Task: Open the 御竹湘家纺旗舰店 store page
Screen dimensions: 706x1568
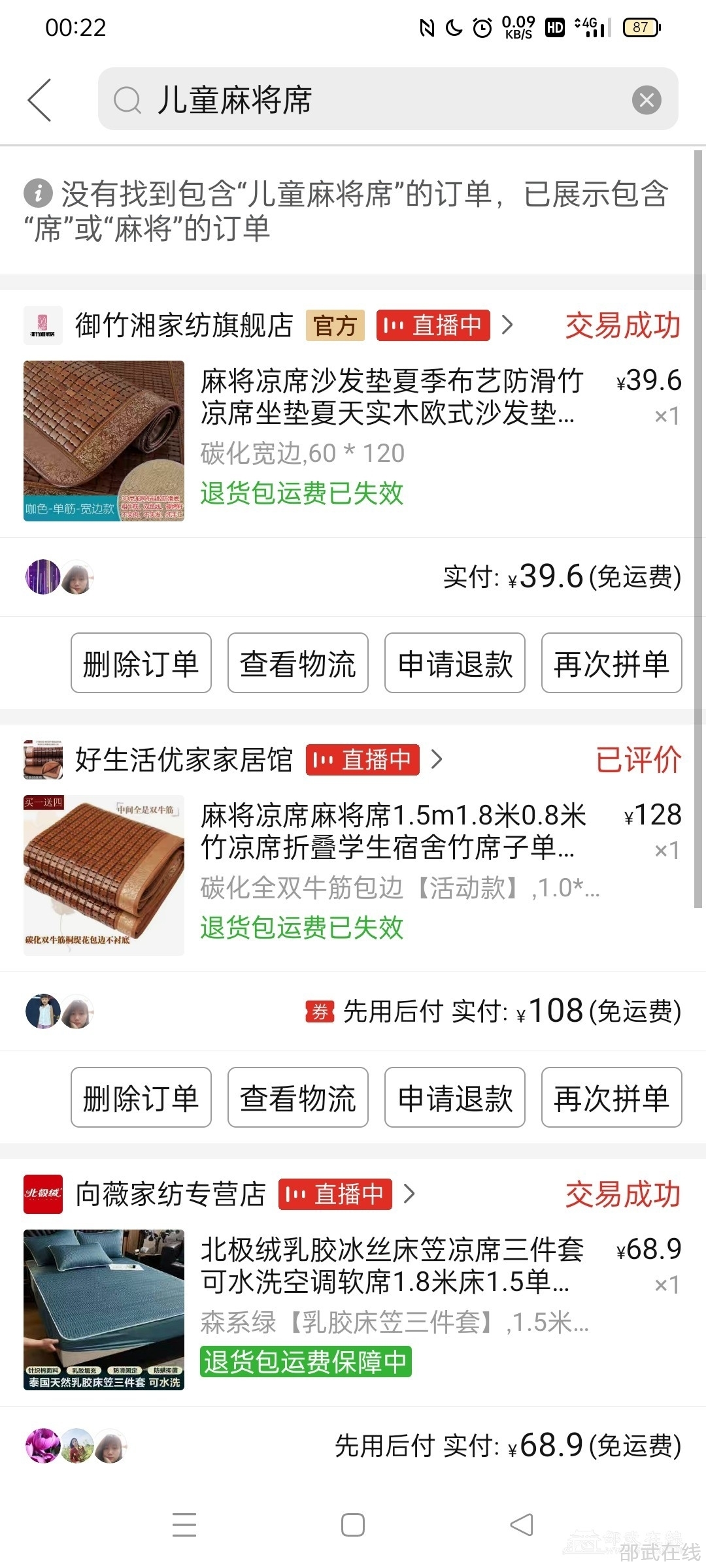Action: coord(184,325)
